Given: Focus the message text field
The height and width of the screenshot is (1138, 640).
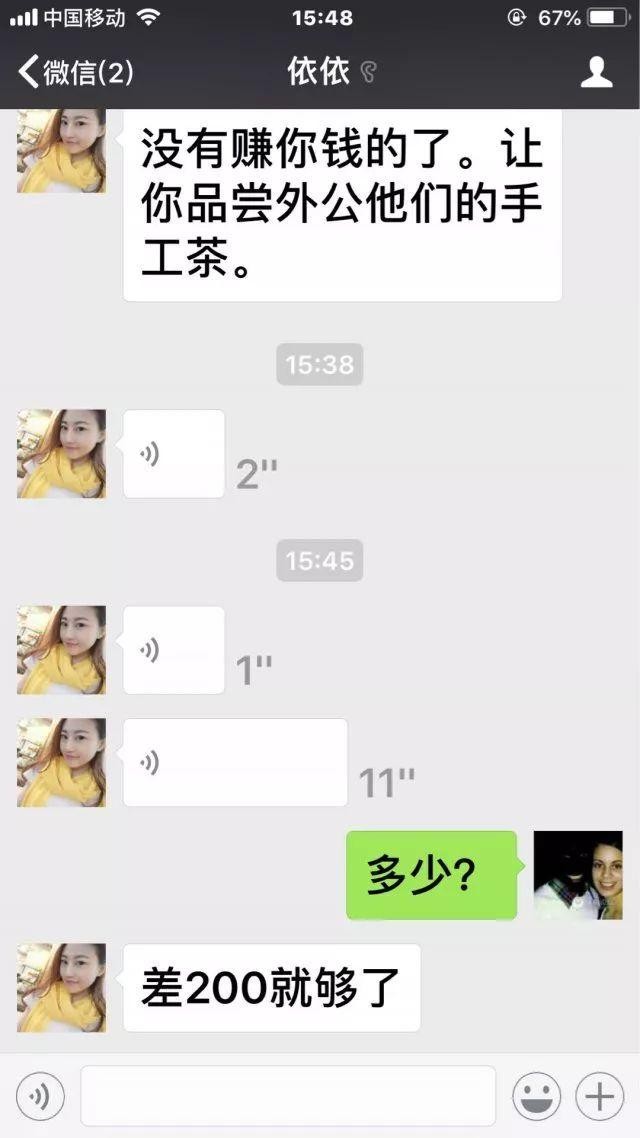Looking at the screenshot, I should (x=288, y=1097).
